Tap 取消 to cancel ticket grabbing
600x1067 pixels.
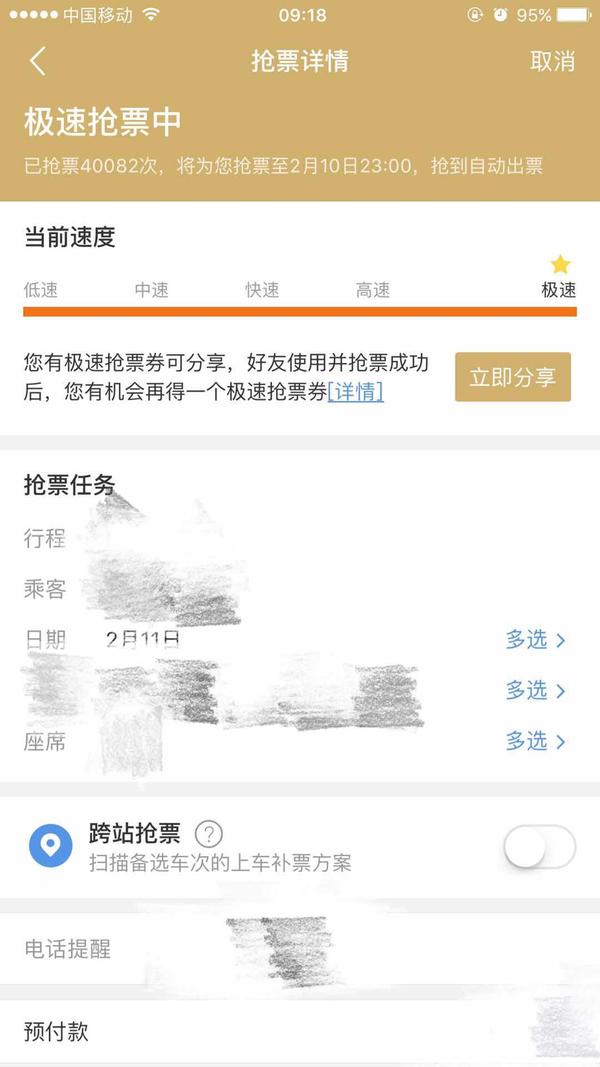click(552, 61)
